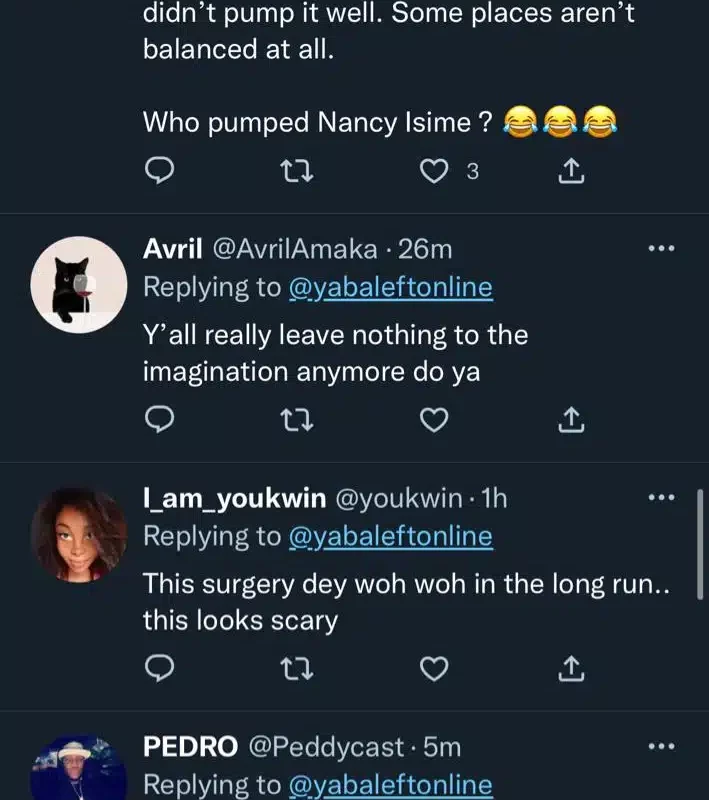Screen dimensions: 709x800
Task: Share Avril's tweet
Action: point(569,422)
